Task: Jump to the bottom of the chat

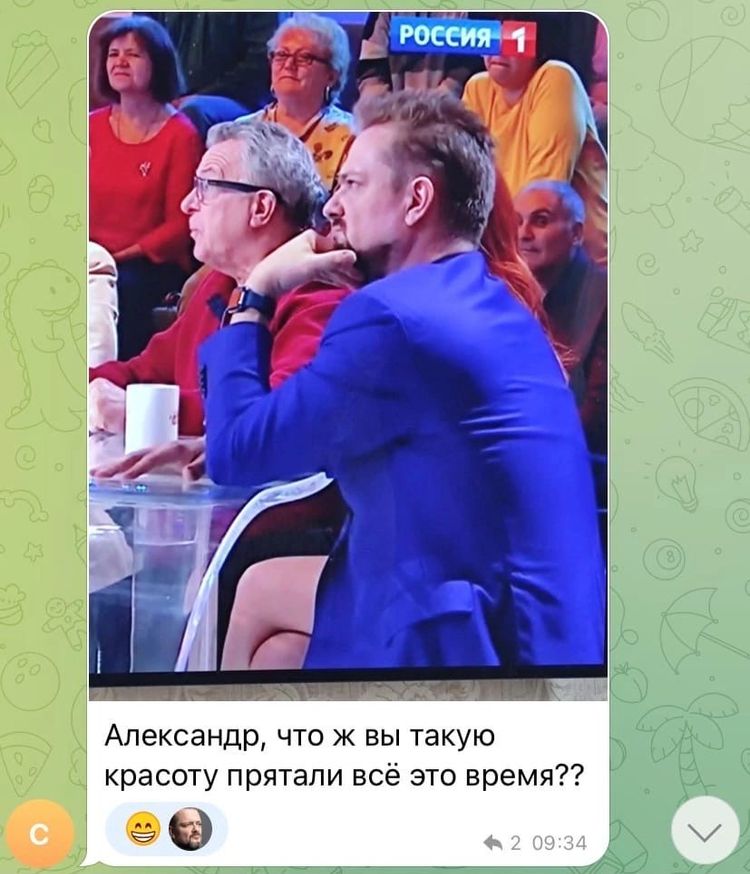Action: 705,832
